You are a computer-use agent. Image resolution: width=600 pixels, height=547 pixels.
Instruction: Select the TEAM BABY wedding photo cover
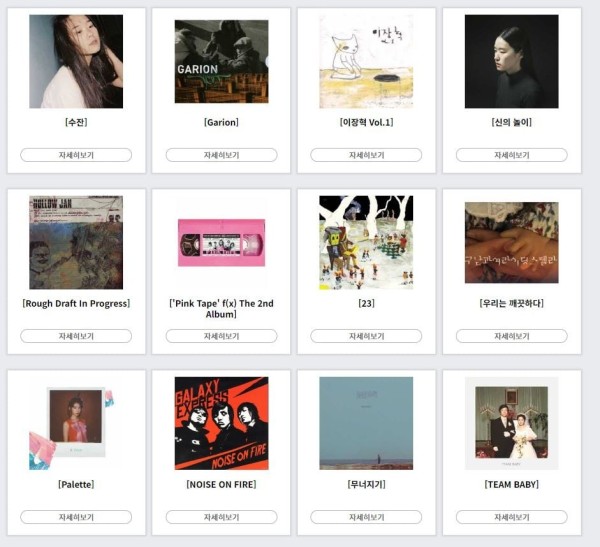point(511,423)
